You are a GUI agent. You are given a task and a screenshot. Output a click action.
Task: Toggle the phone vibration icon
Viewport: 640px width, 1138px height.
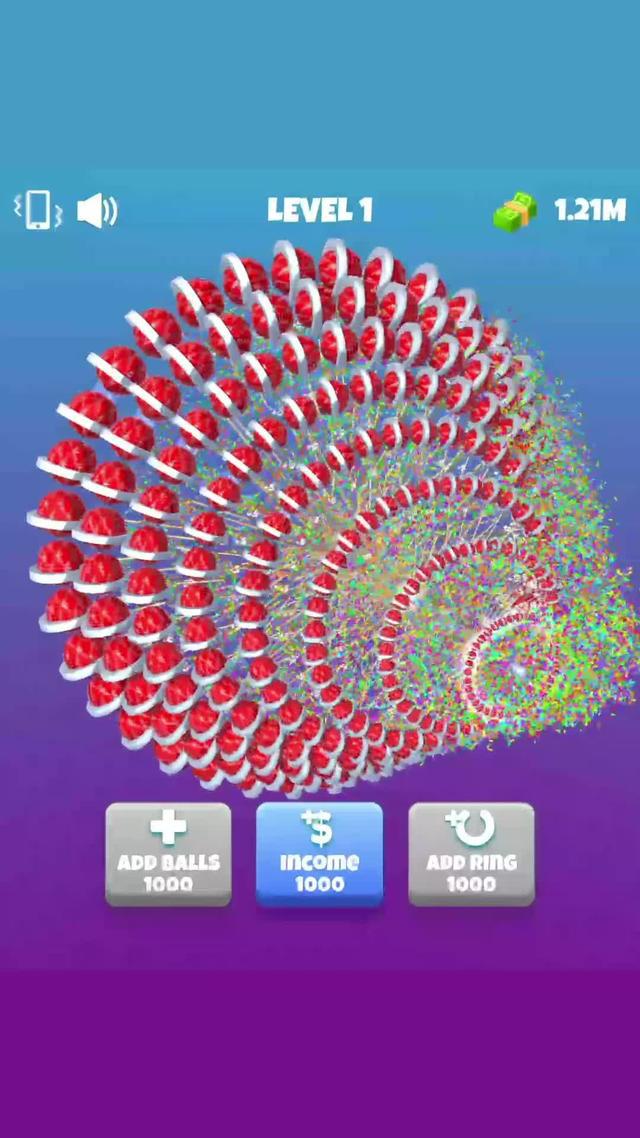click(x=37, y=210)
